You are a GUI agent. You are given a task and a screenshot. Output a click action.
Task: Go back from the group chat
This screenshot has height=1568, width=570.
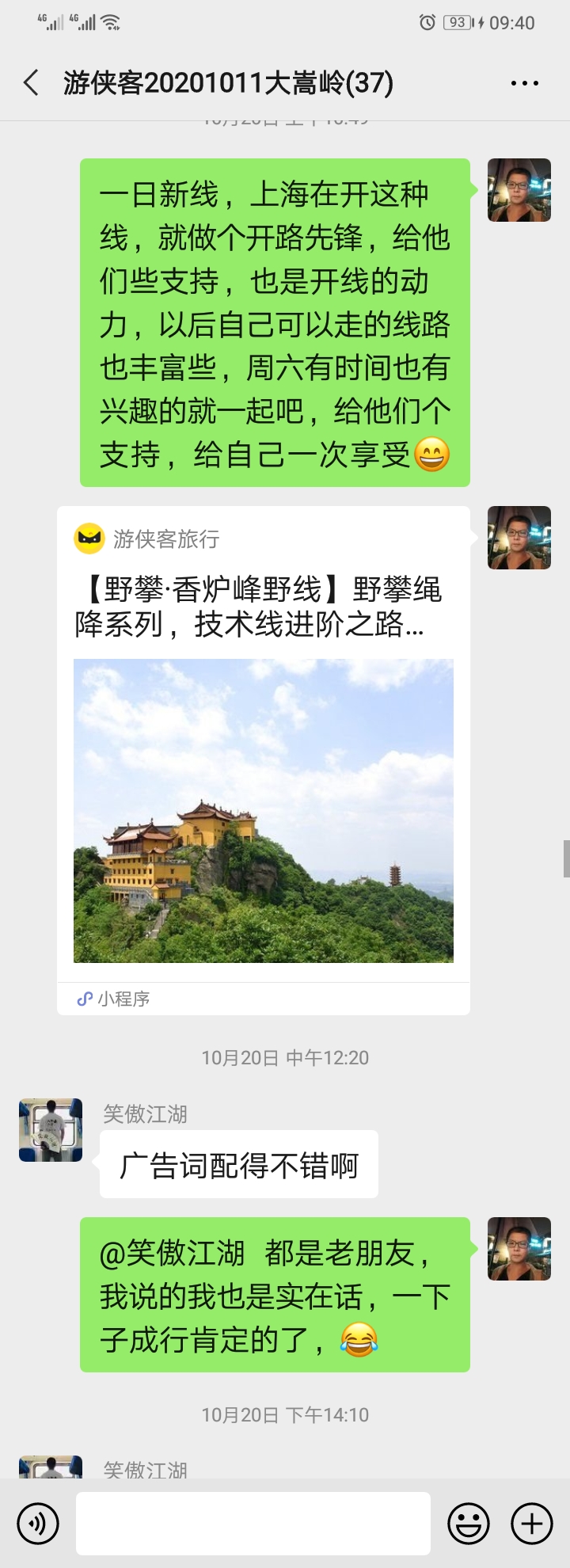tap(32, 82)
